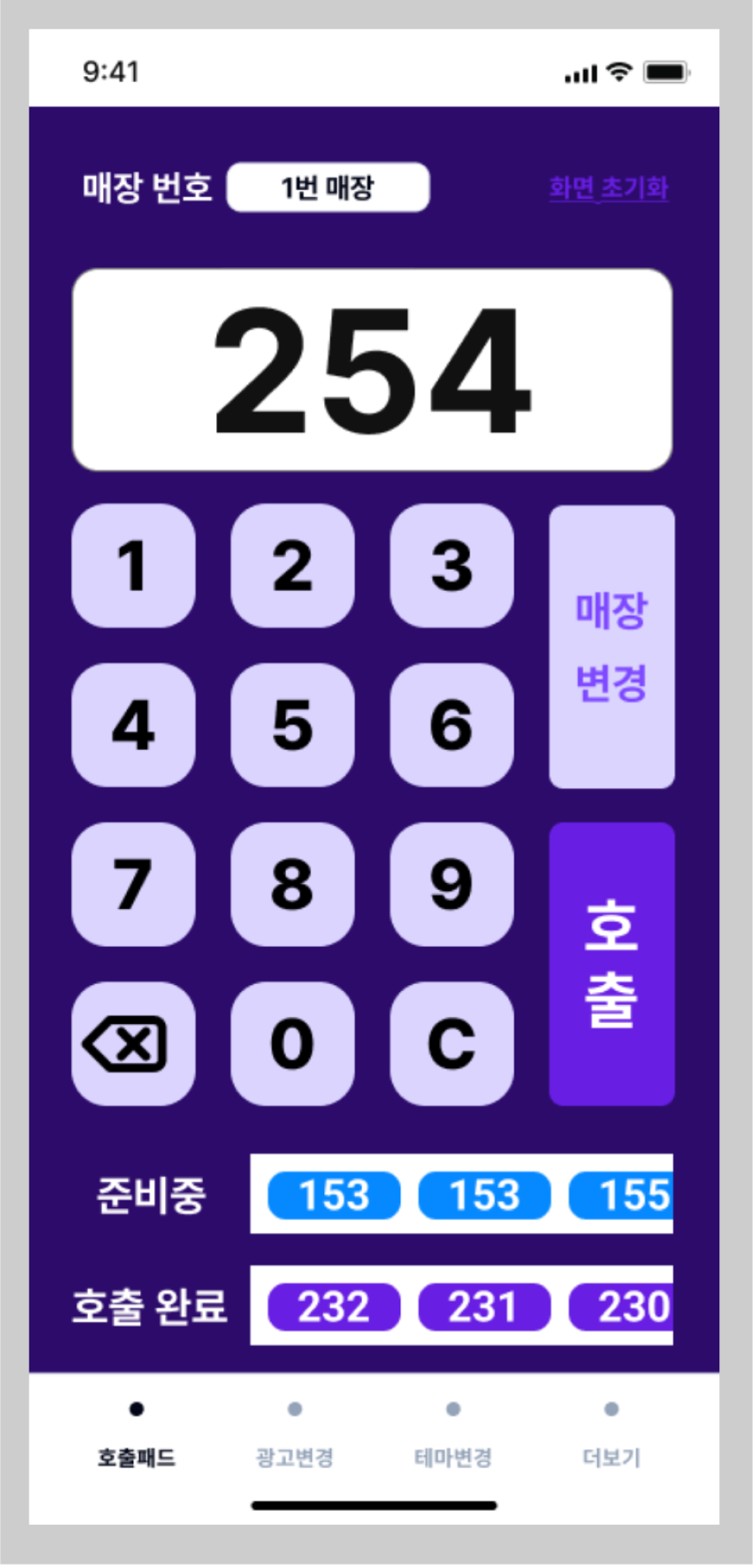
Task: Enter digit 7 on the keypad
Action: (x=133, y=884)
